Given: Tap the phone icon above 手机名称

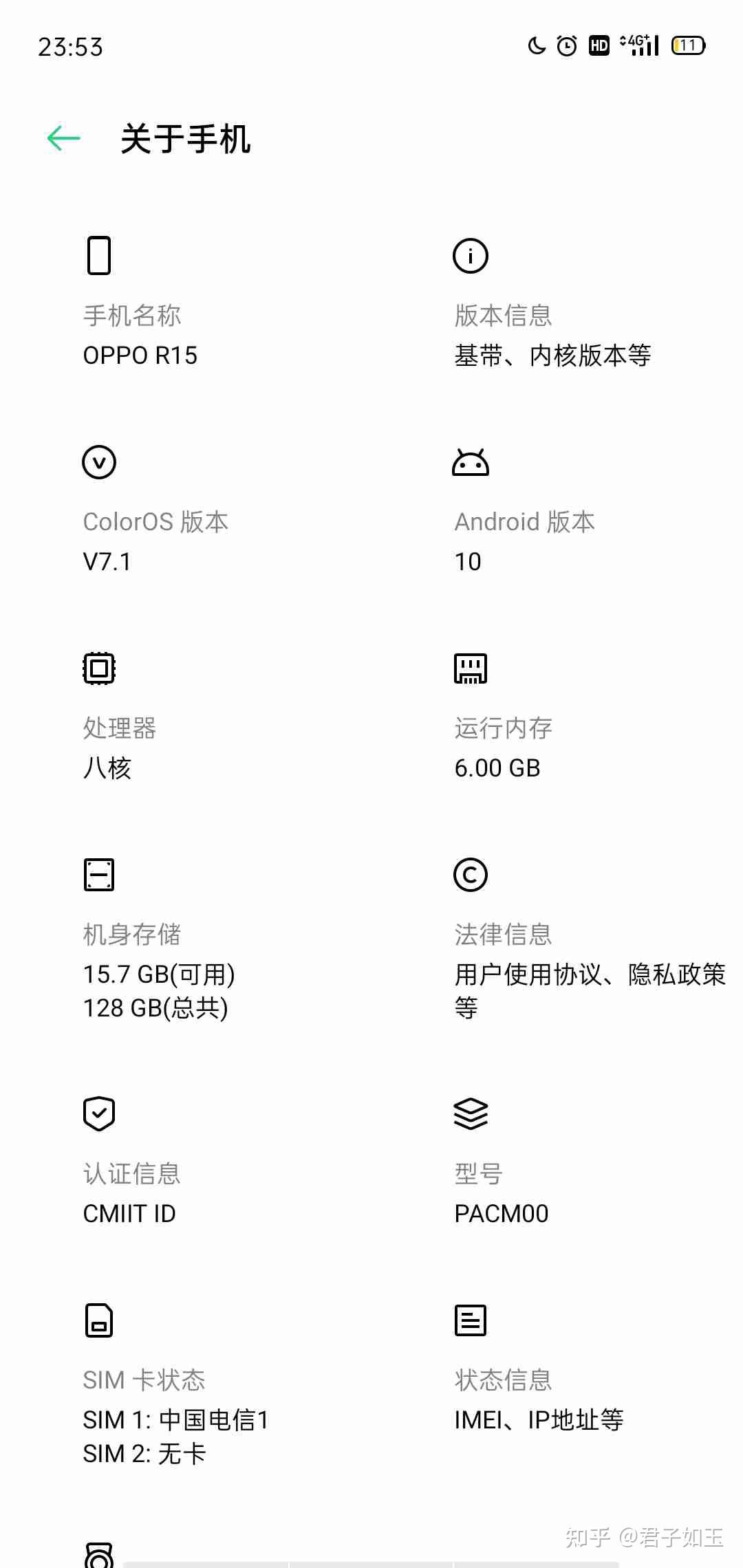Looking at the screenshot, I should (x=98, y=256).
